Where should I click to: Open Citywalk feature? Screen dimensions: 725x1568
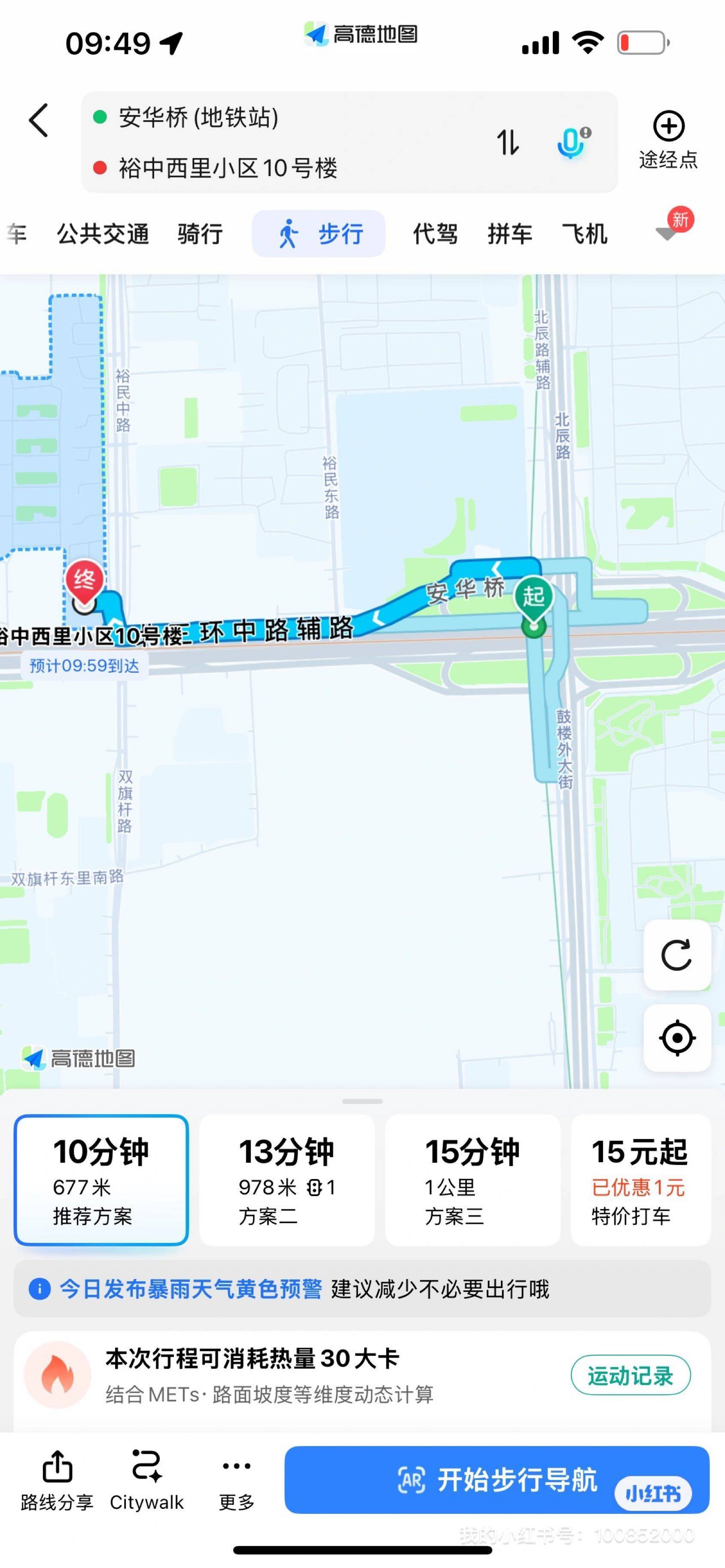[147, 1481]
